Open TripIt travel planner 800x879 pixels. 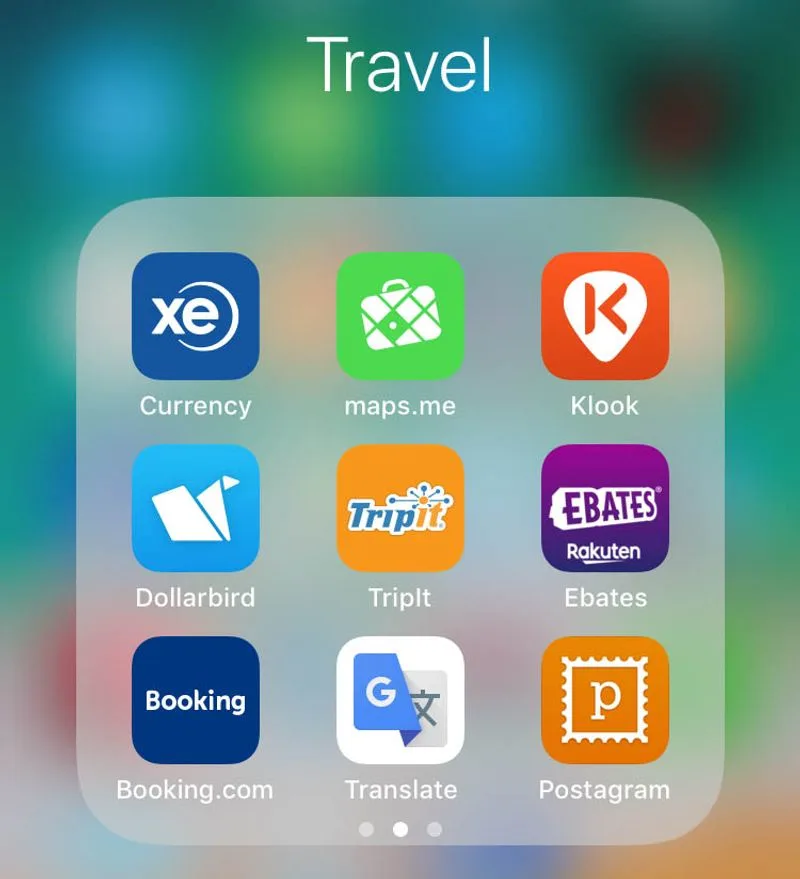tap(401, 509)
